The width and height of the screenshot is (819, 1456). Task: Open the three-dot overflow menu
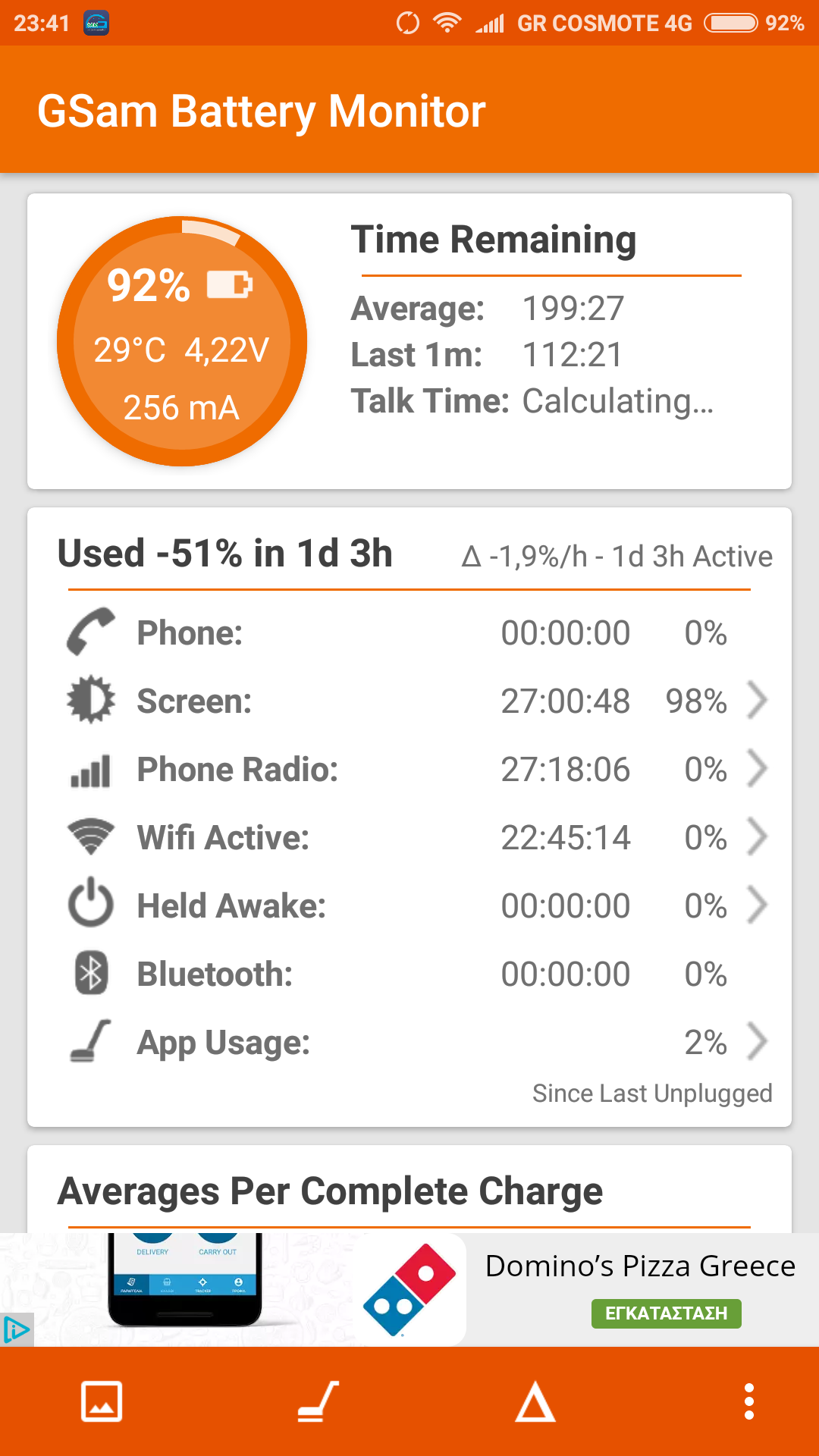point(748,1401)
